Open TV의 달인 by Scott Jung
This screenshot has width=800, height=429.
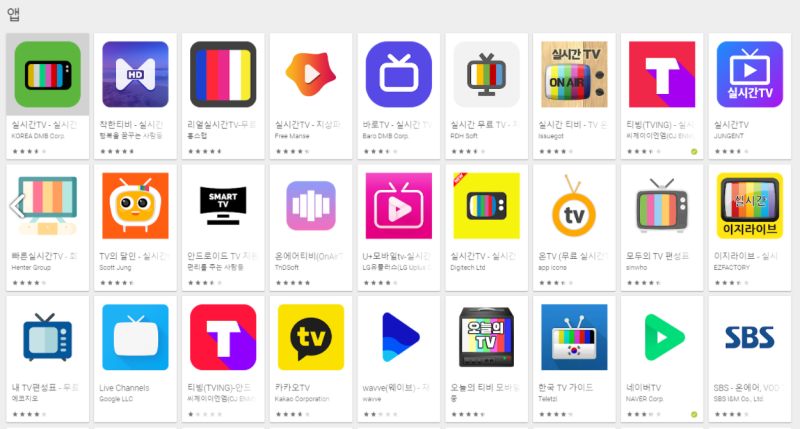tap(135, 206)
